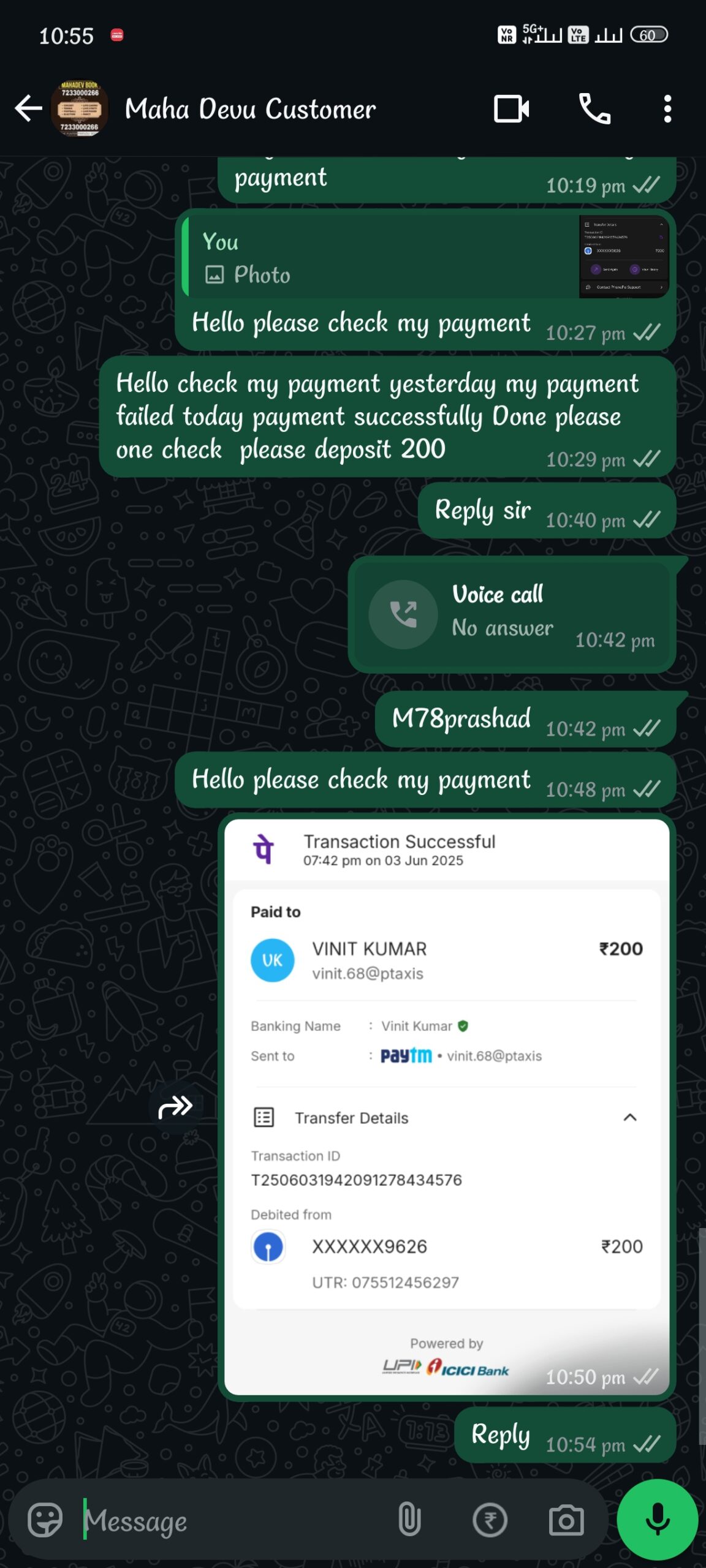Start a voice call from the header
This screenshot has height=1568, width=706.
[x=594, y=109]
